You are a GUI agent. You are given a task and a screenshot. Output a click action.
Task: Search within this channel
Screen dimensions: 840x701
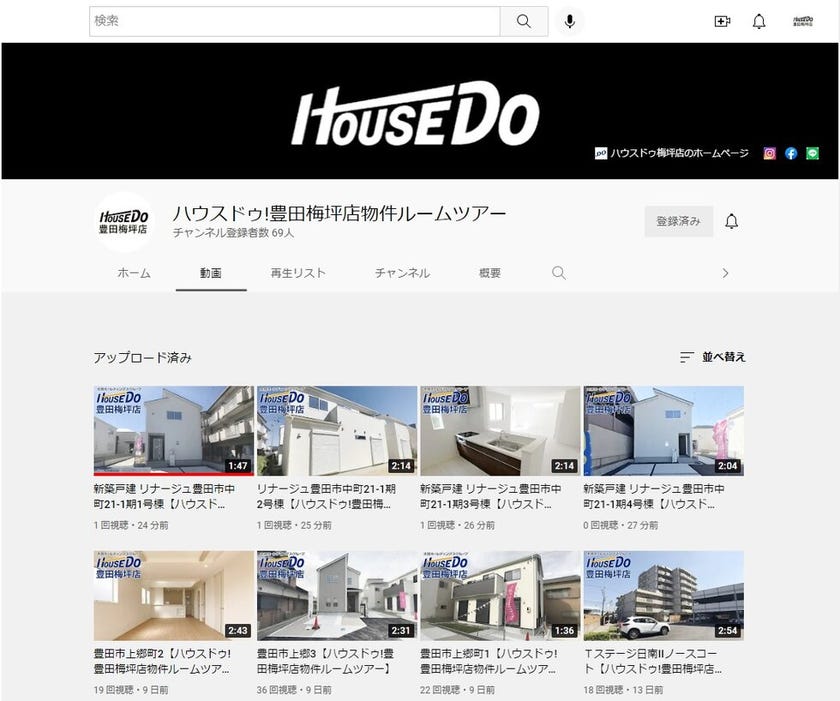click(559, 273)
